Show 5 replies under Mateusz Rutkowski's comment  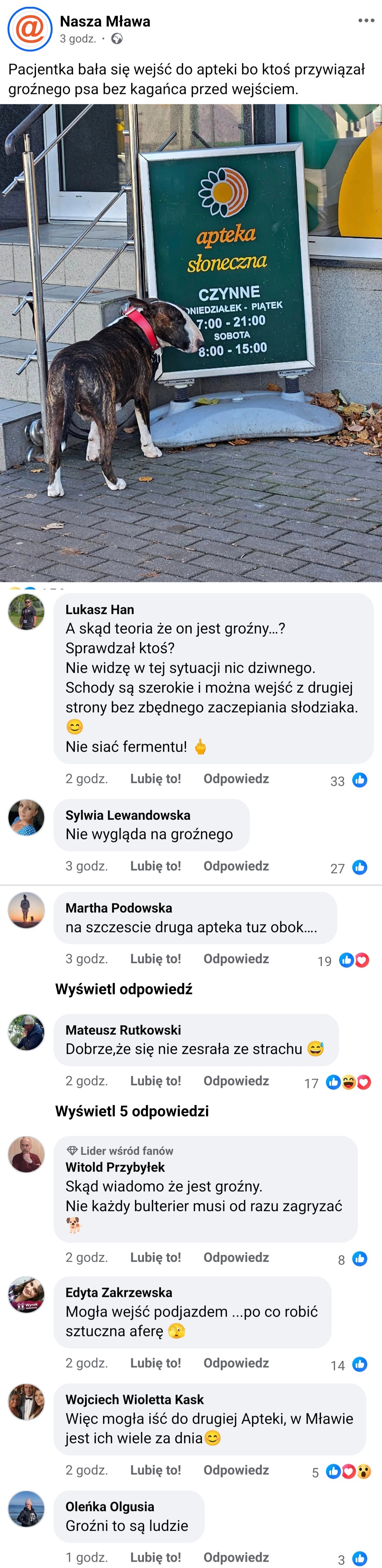click(132, 1112)
